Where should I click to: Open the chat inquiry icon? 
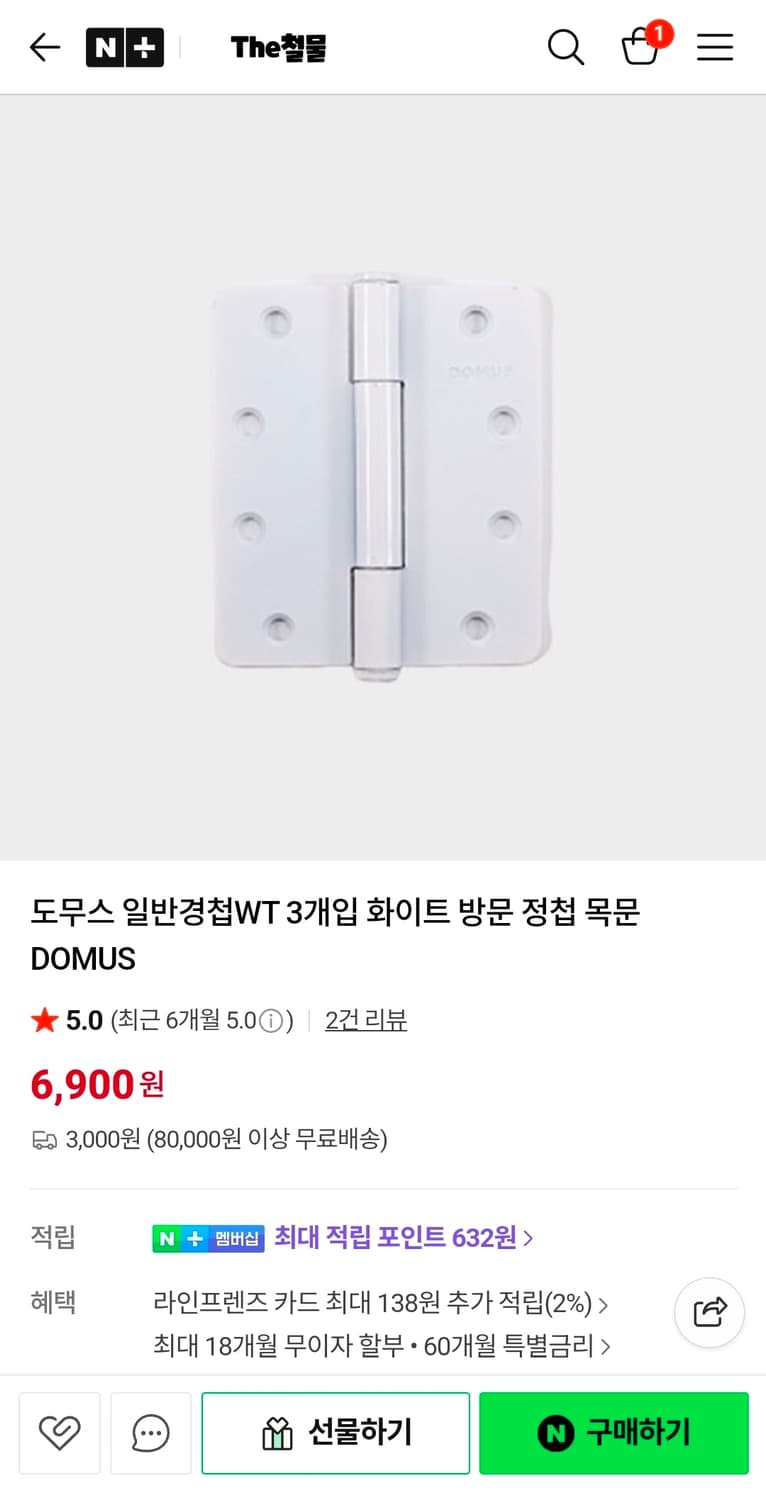tap(150, 1433)
